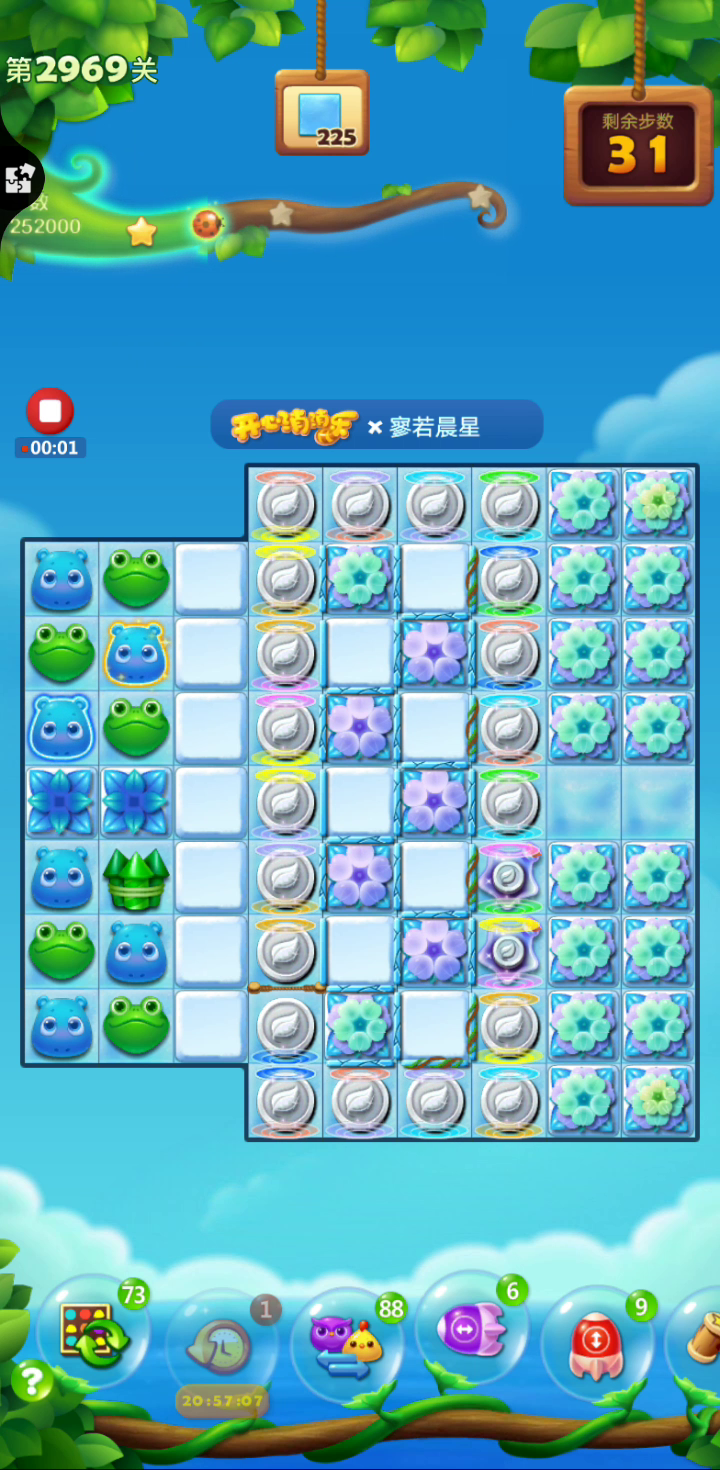
Task: Select the green crystal gem piece
Action: click(x=136, y=878)
